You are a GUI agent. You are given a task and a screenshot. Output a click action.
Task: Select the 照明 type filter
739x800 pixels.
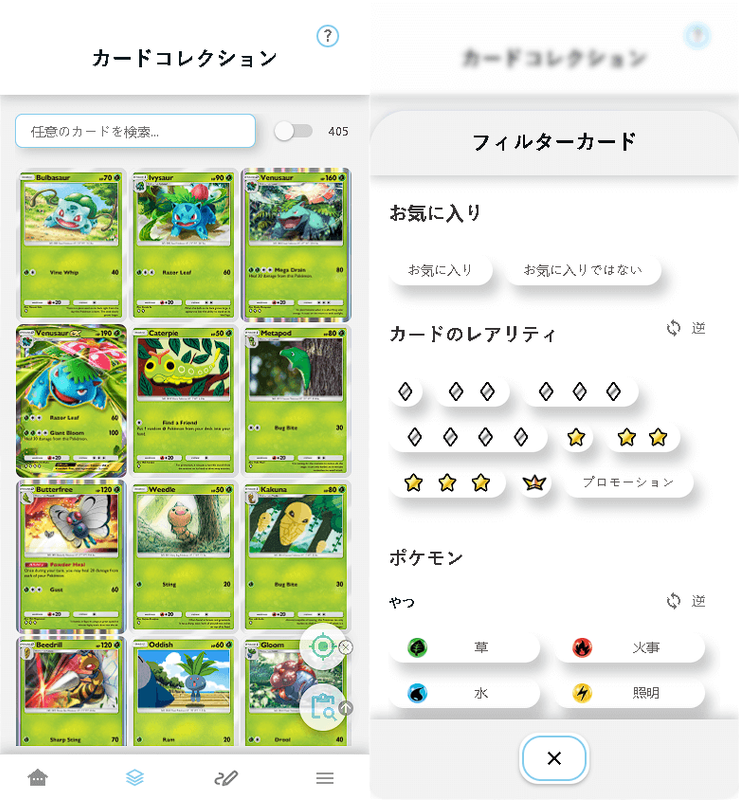pos(629,693)
